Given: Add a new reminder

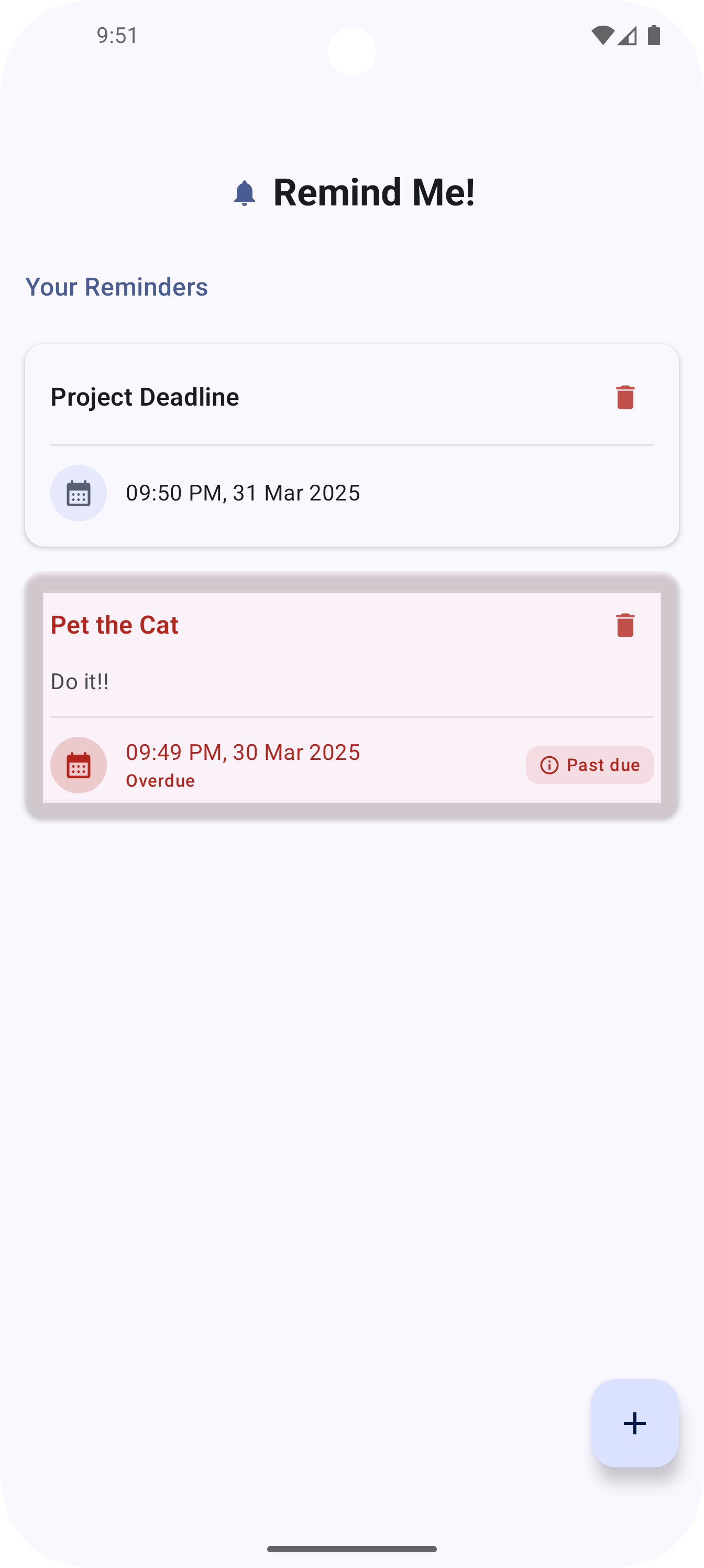Looking at the screenshot, I should point(634,1423).
